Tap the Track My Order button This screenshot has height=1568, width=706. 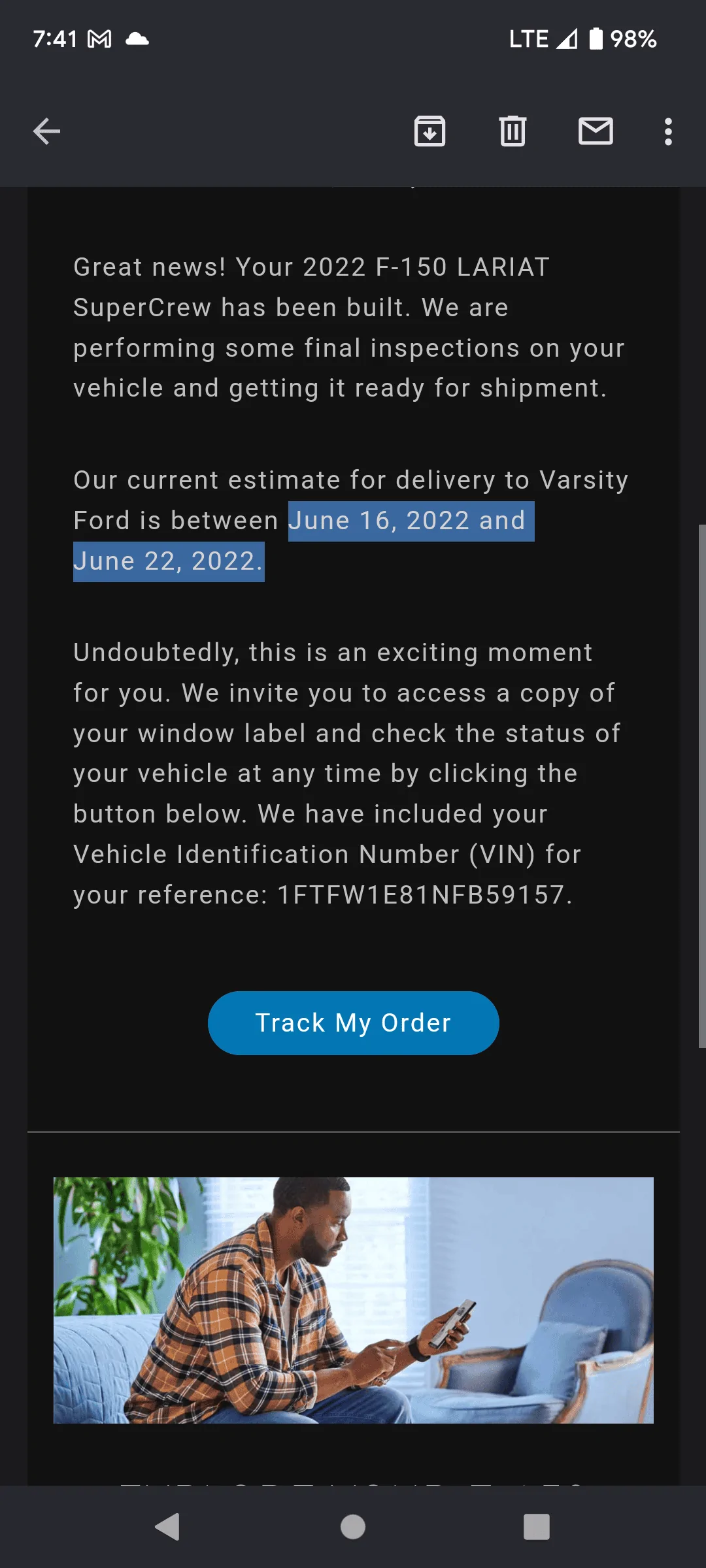(x=353, y=1022)
